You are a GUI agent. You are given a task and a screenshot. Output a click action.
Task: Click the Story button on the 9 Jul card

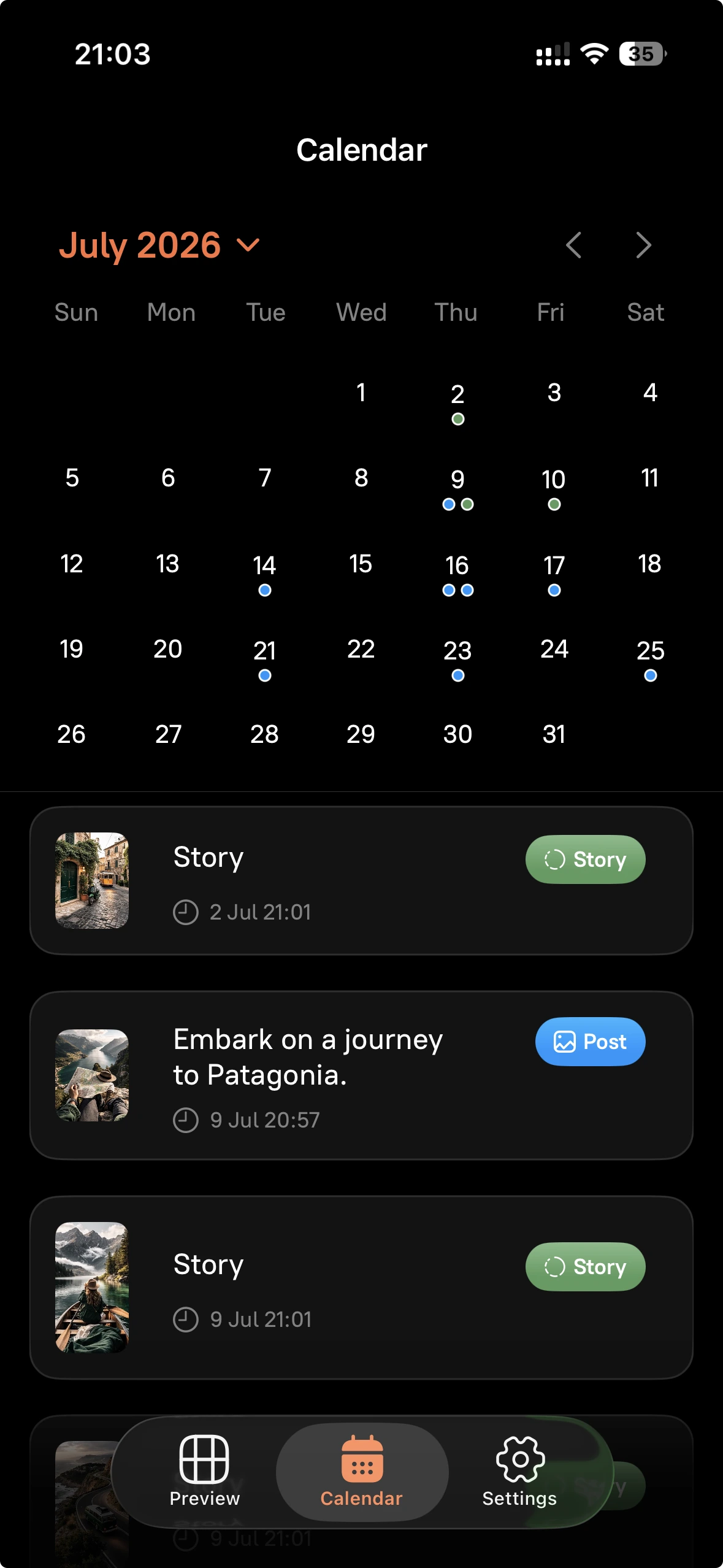point(584,1266)
